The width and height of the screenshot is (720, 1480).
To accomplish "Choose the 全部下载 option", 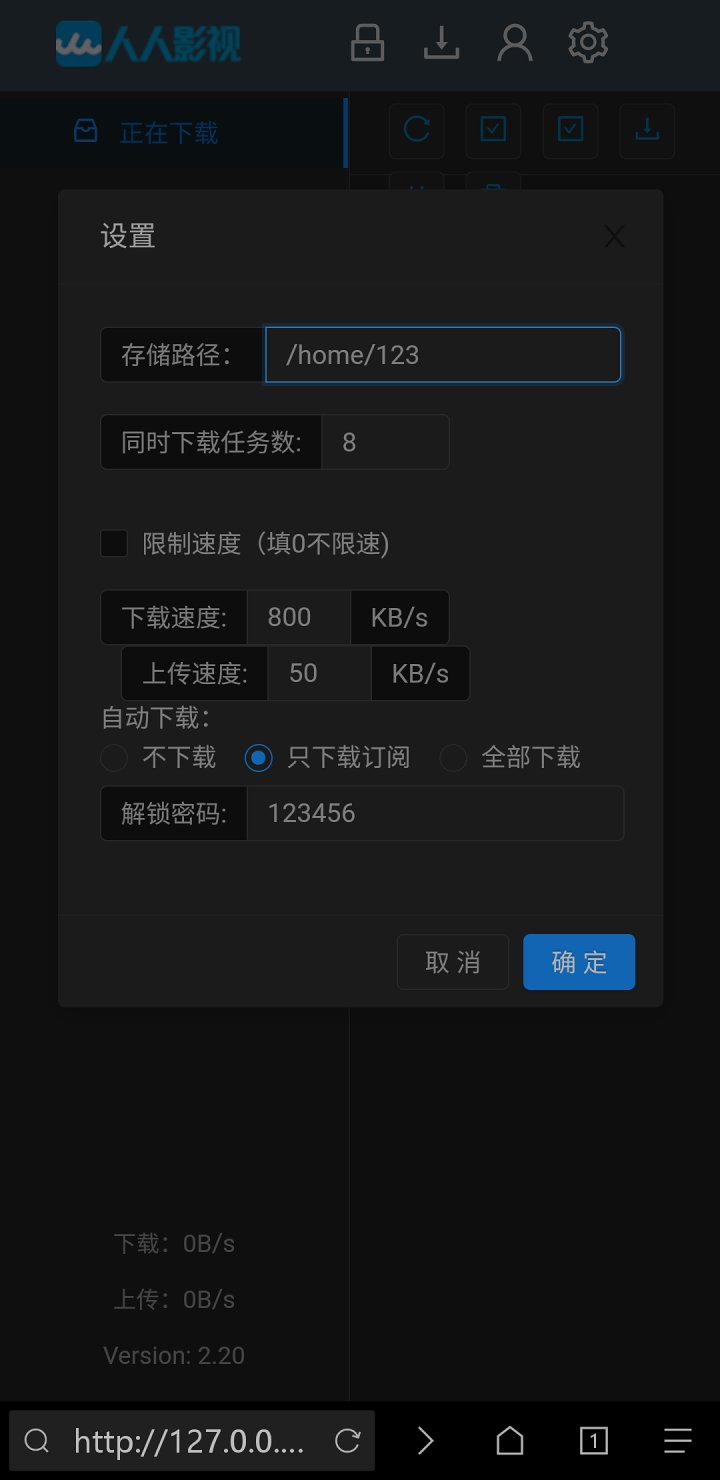I will point(454,758).
